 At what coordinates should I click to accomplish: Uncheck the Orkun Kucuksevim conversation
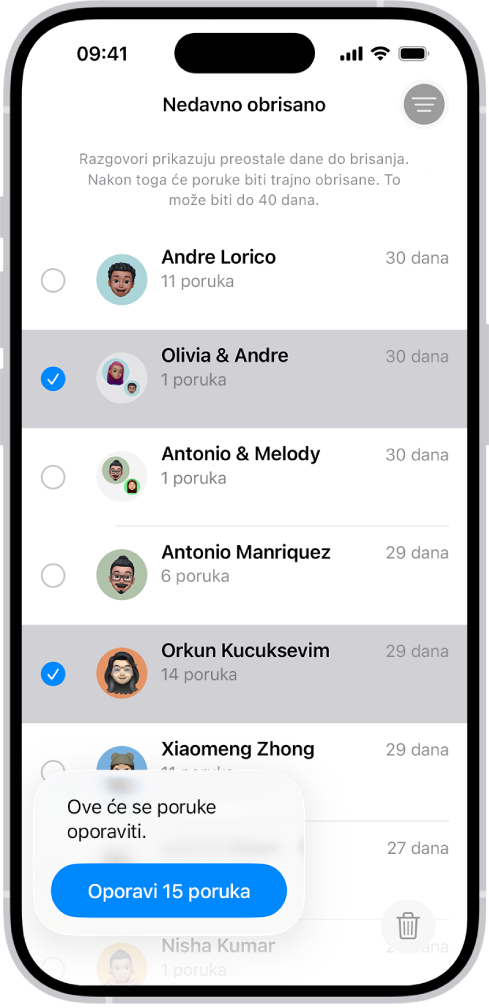pyautogui.click(x=53, y=674)
